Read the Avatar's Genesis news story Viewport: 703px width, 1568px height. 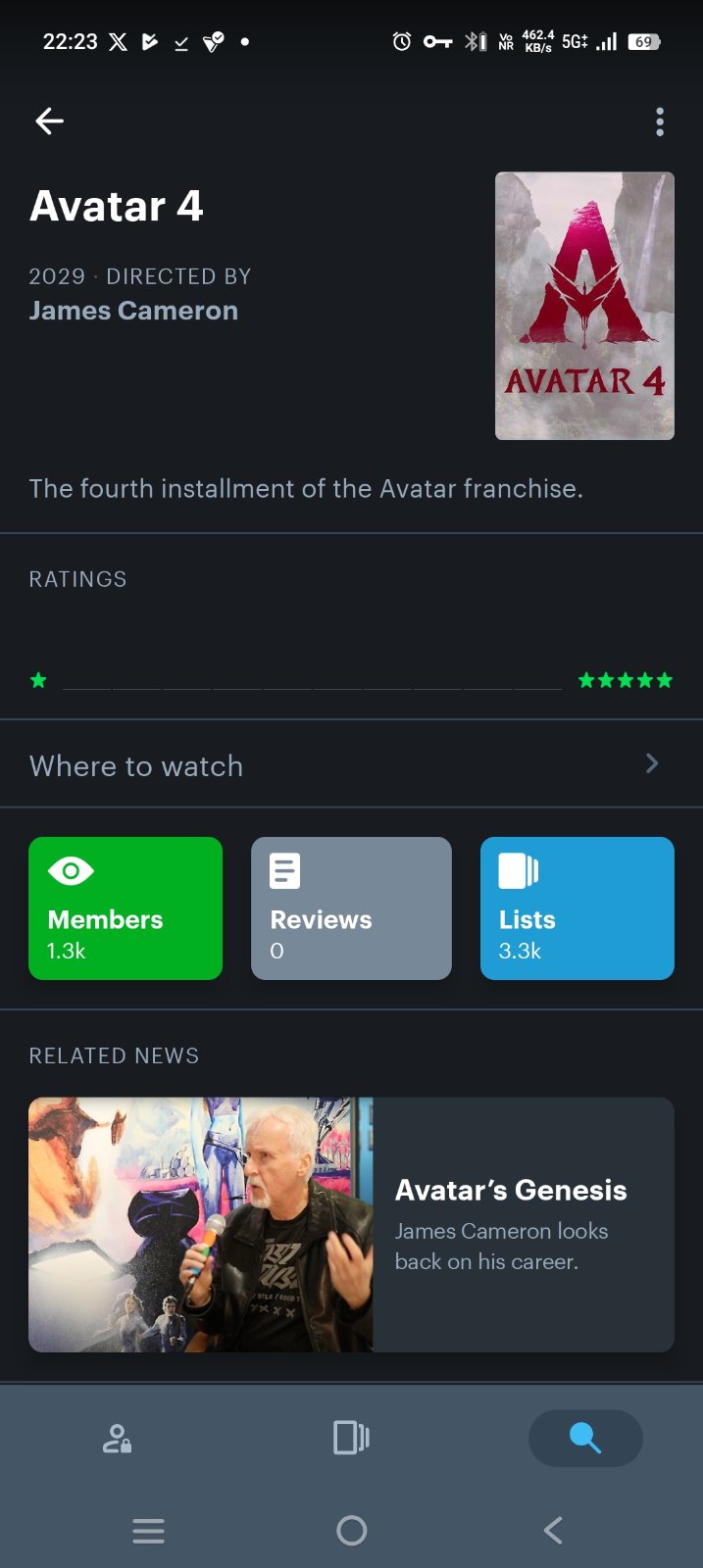pyautogui.click(x=351, y=1224)
